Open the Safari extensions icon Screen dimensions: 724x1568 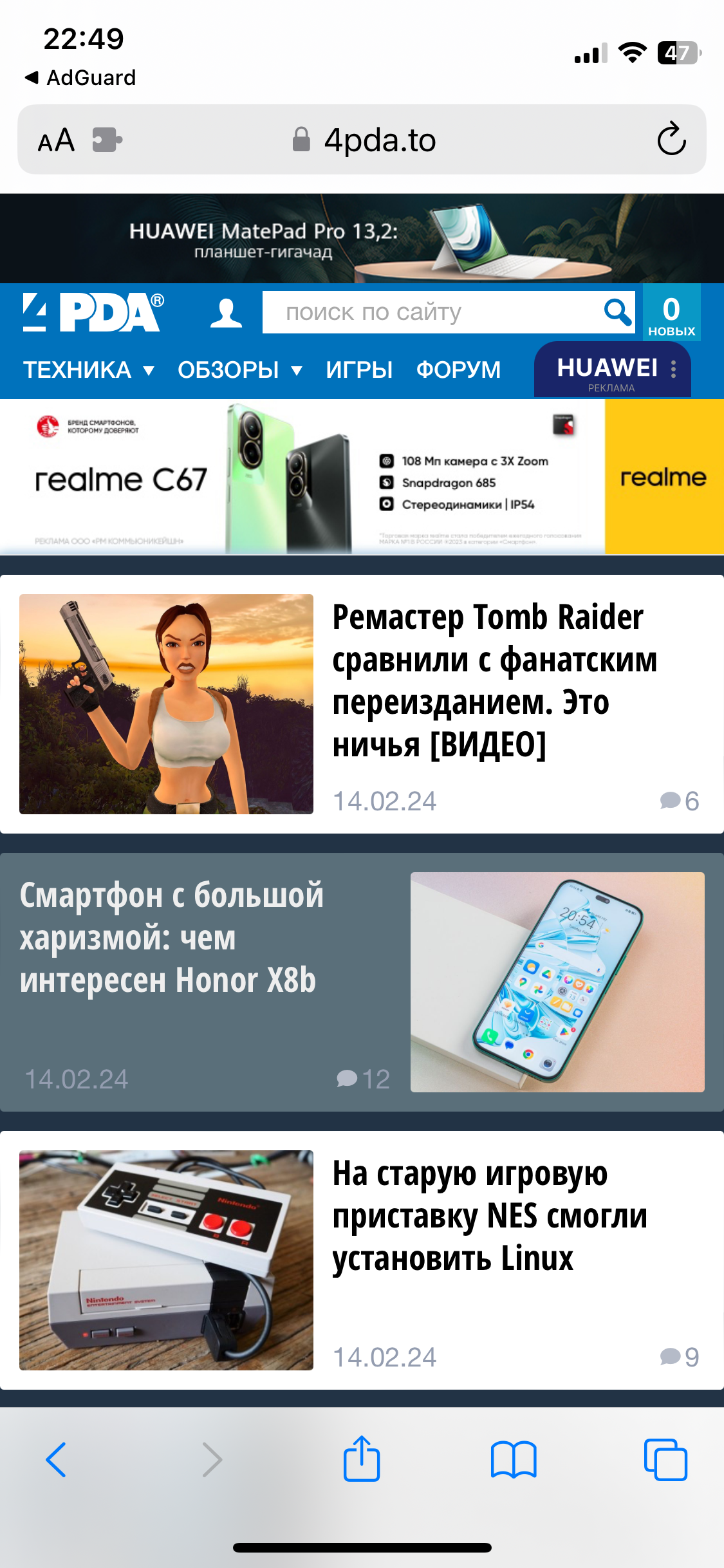point(107,140)
